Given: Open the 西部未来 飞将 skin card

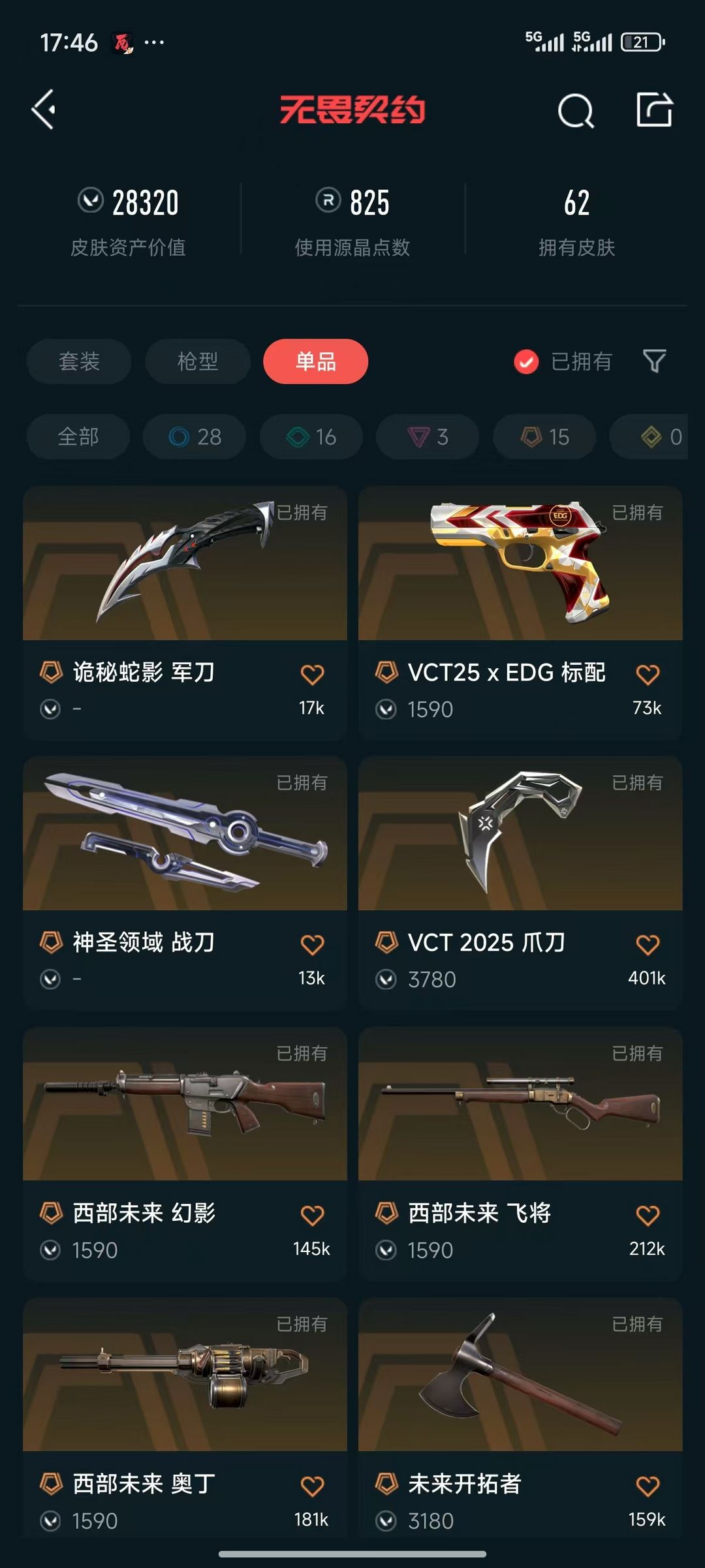Looking at the screenshot, I should tap(520, 1154).
